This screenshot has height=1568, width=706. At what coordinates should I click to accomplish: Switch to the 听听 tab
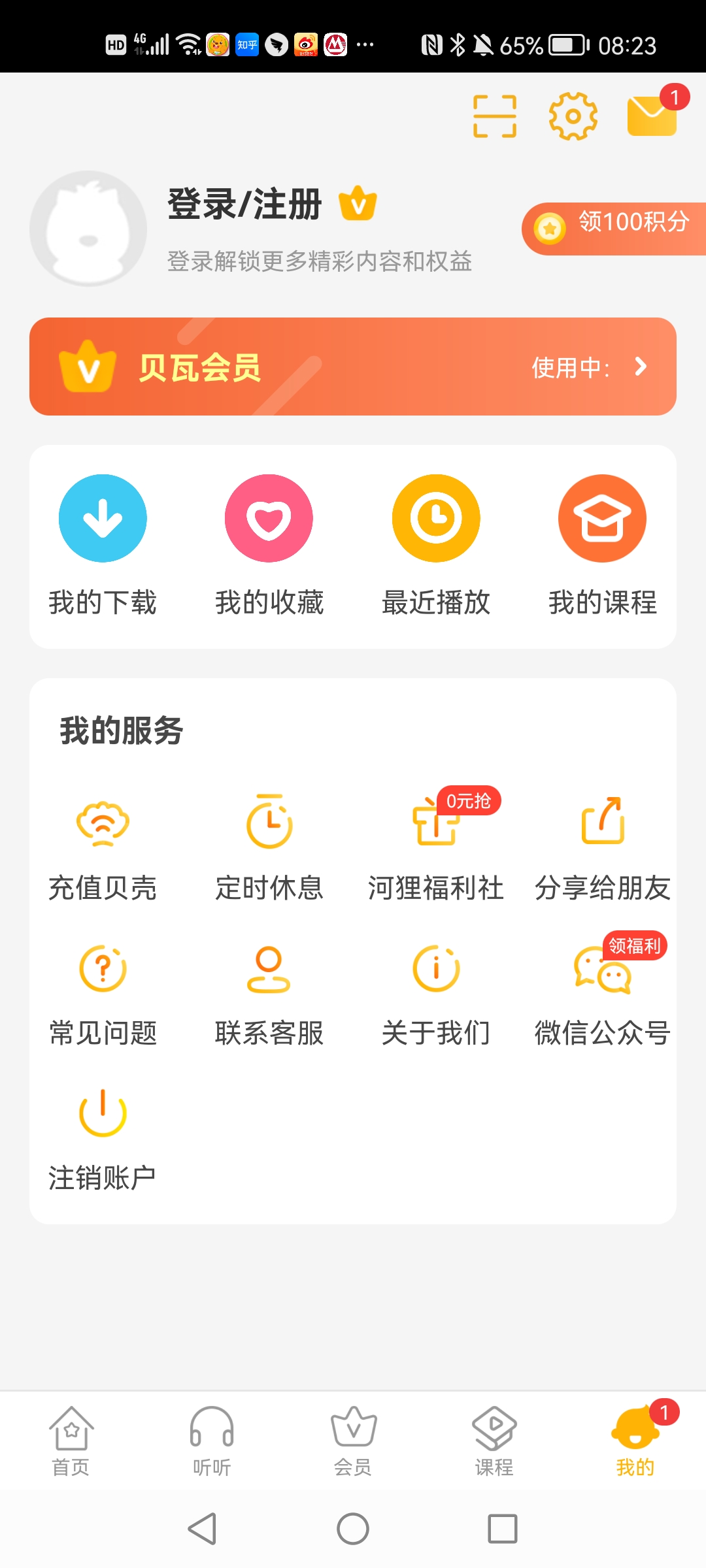pos(212,1441)
